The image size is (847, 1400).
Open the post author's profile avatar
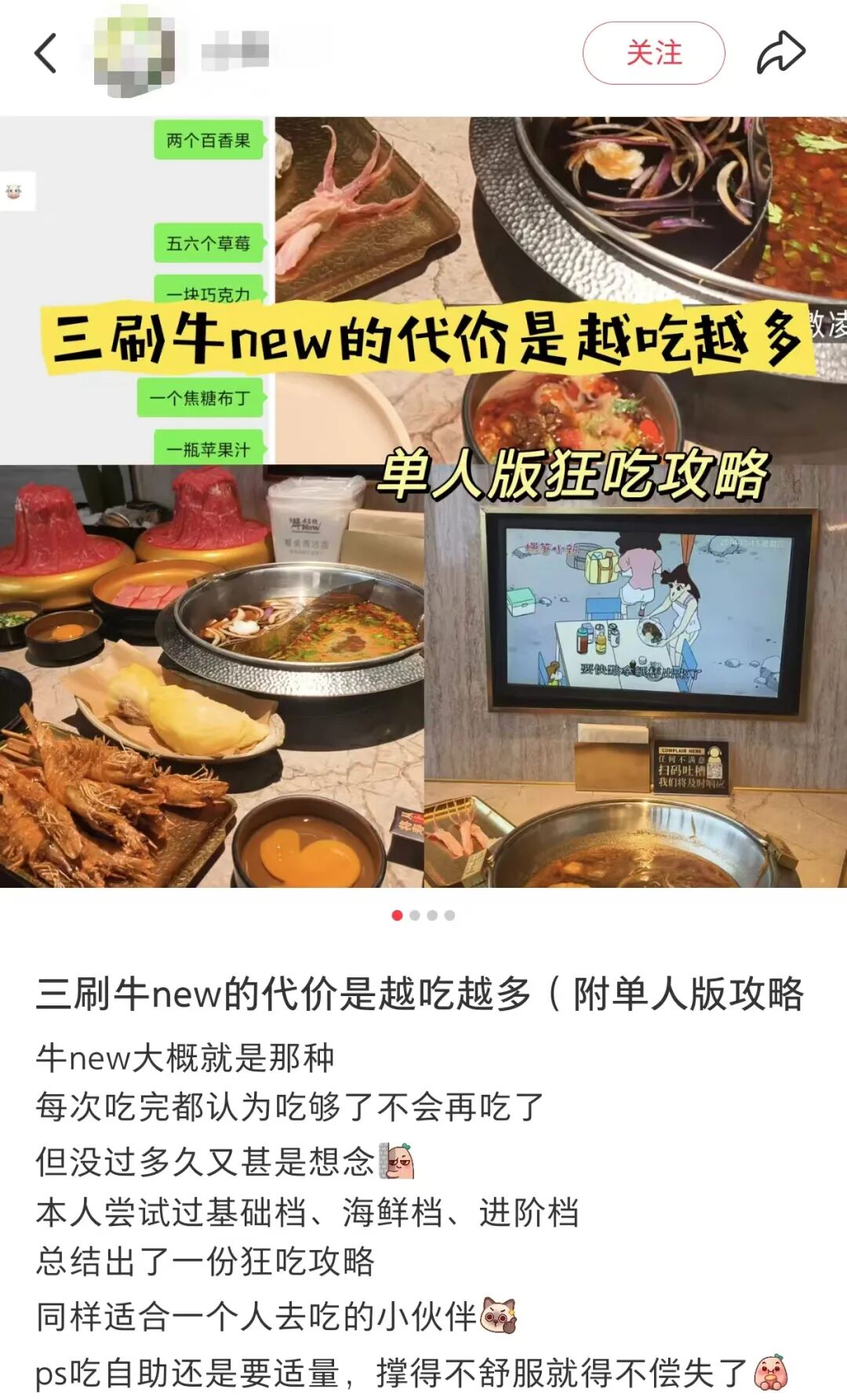click(x=134, y=53)
